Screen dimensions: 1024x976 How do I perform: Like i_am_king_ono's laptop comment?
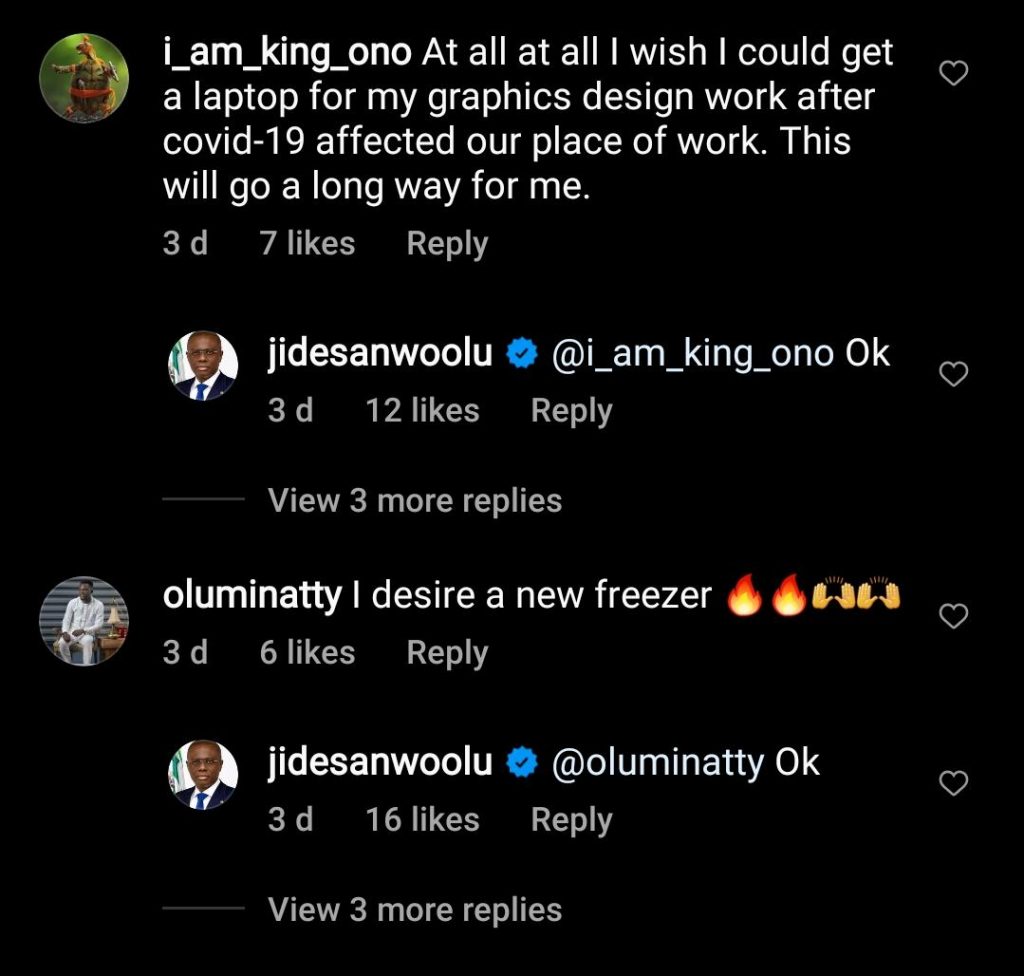(955, 73)
